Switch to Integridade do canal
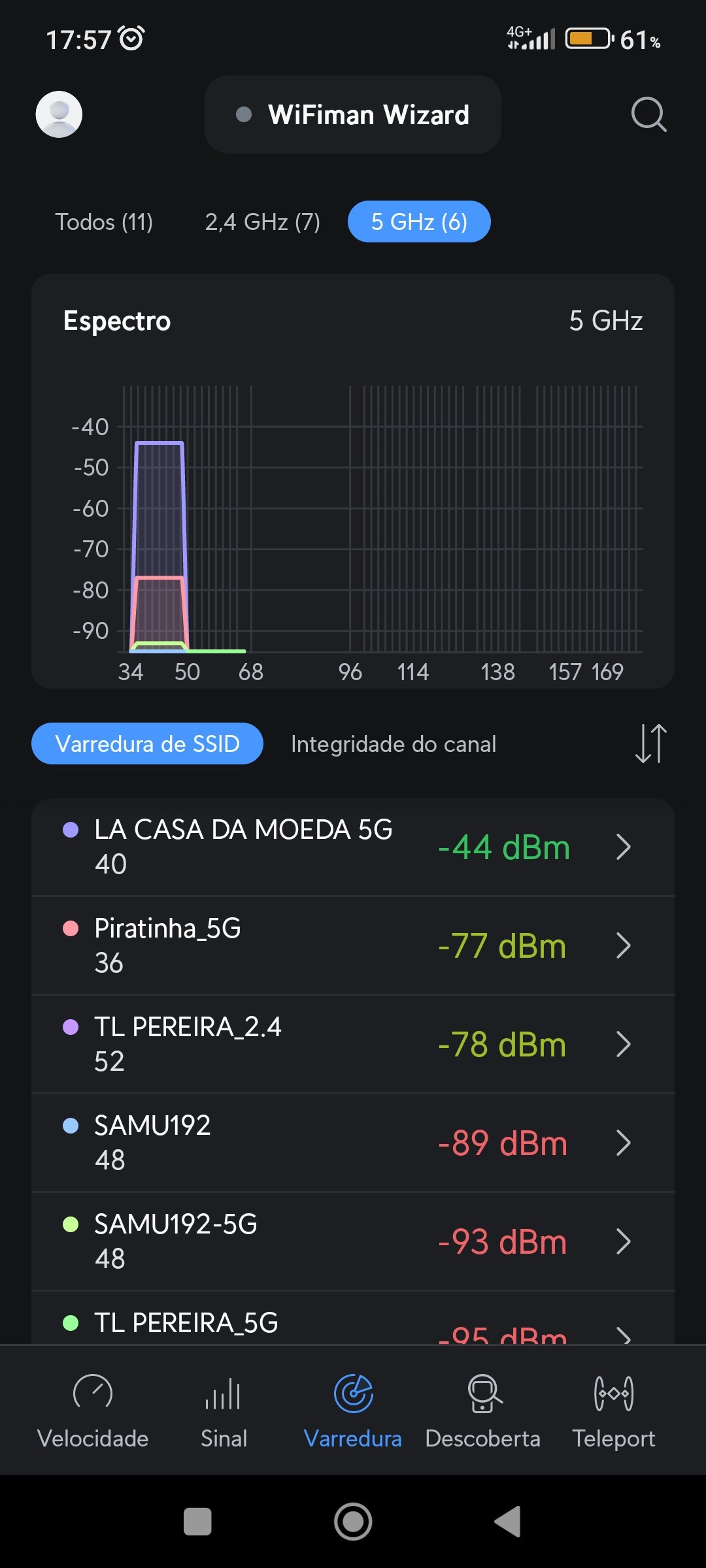Viewport: 706px width, 1568px height. 394,743
